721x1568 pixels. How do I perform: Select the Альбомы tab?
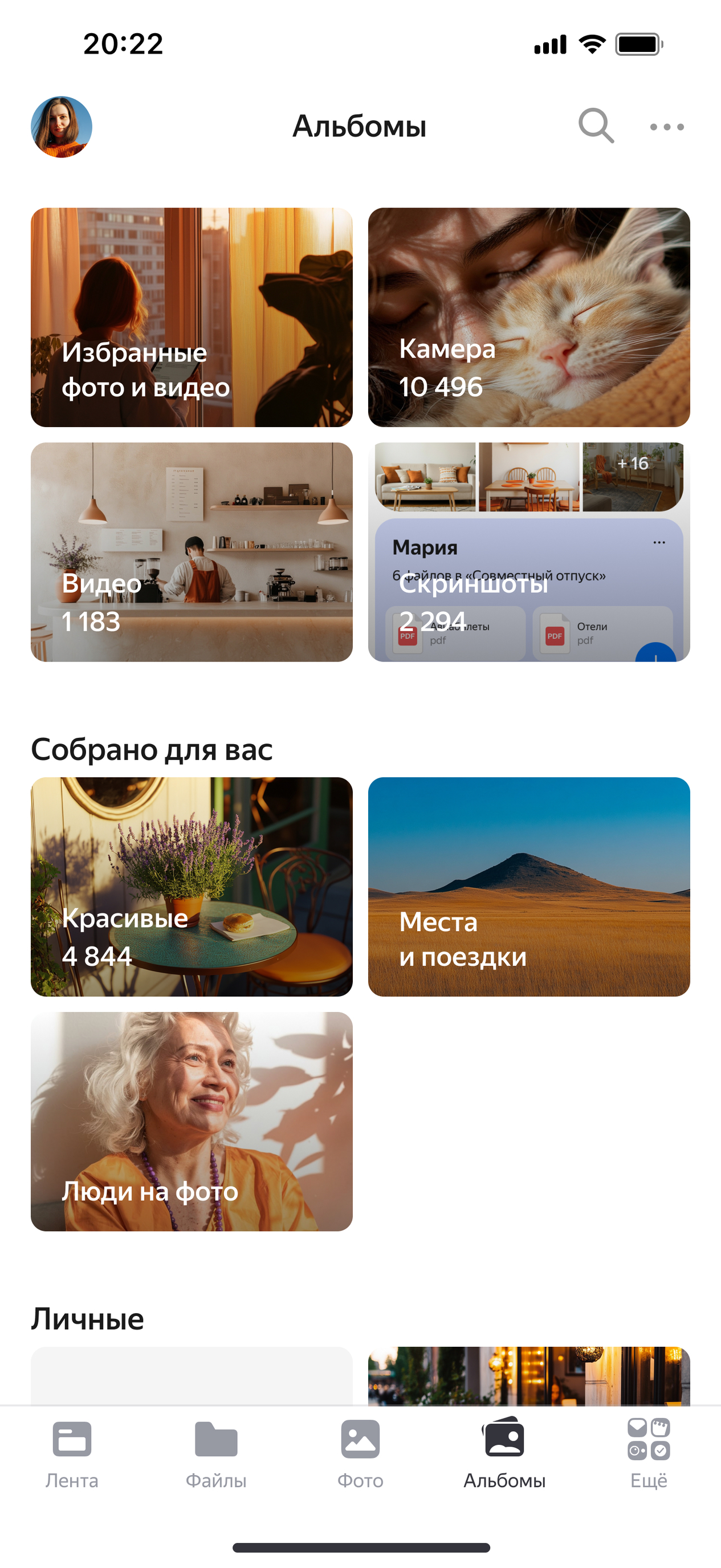[x=504, y=1453]
